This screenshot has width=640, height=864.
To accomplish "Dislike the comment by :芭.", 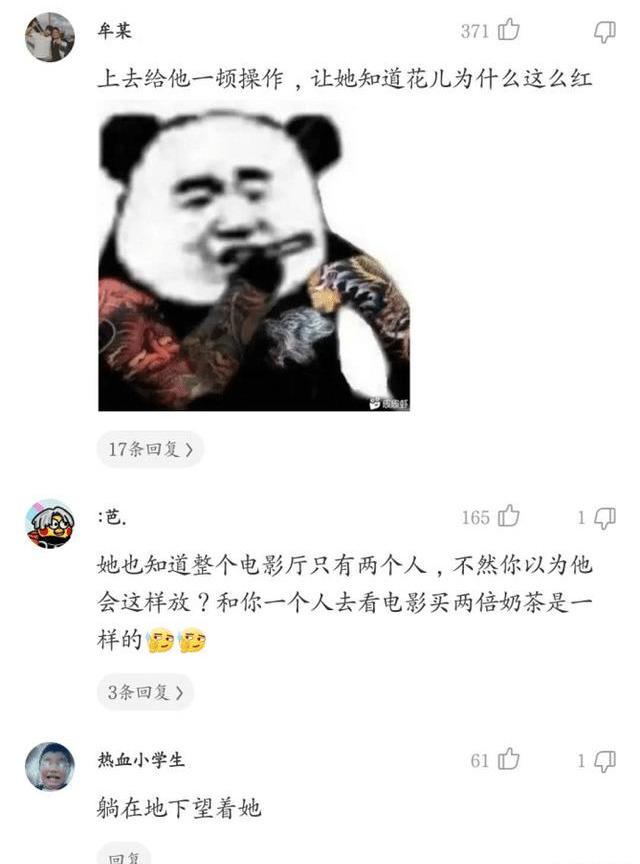I will click(x=605, y=517).
